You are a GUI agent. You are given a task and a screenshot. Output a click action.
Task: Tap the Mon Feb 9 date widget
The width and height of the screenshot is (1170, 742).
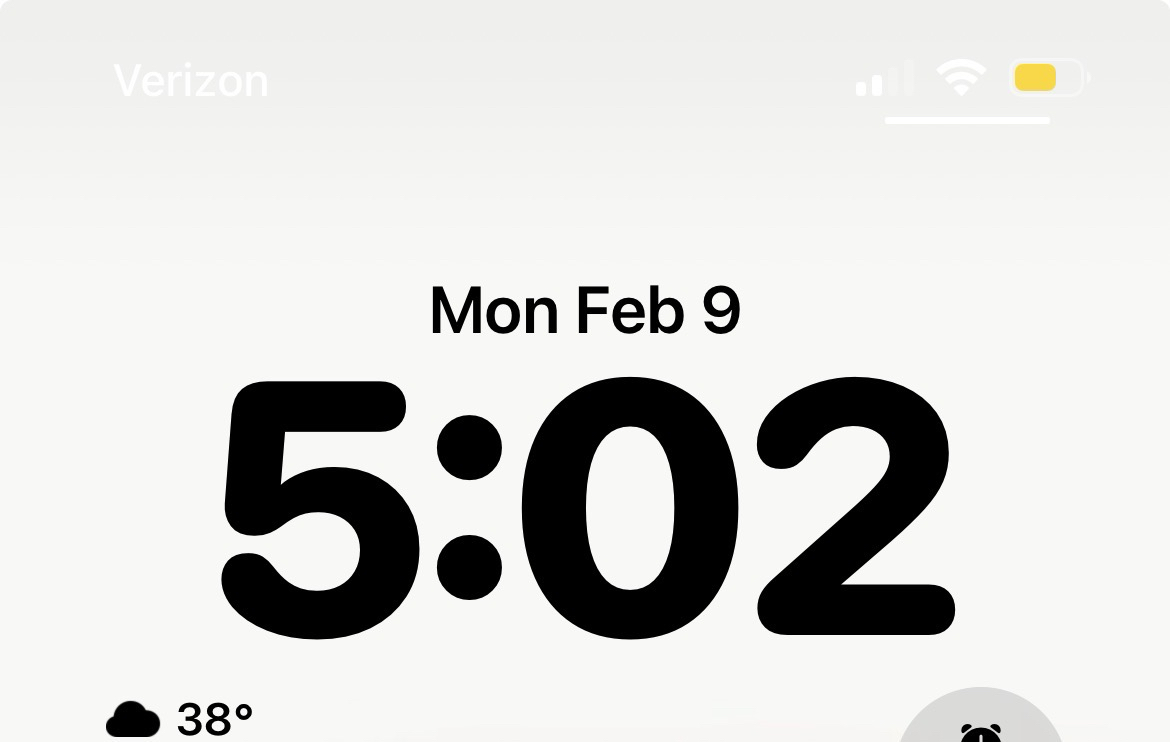[585, 311]
